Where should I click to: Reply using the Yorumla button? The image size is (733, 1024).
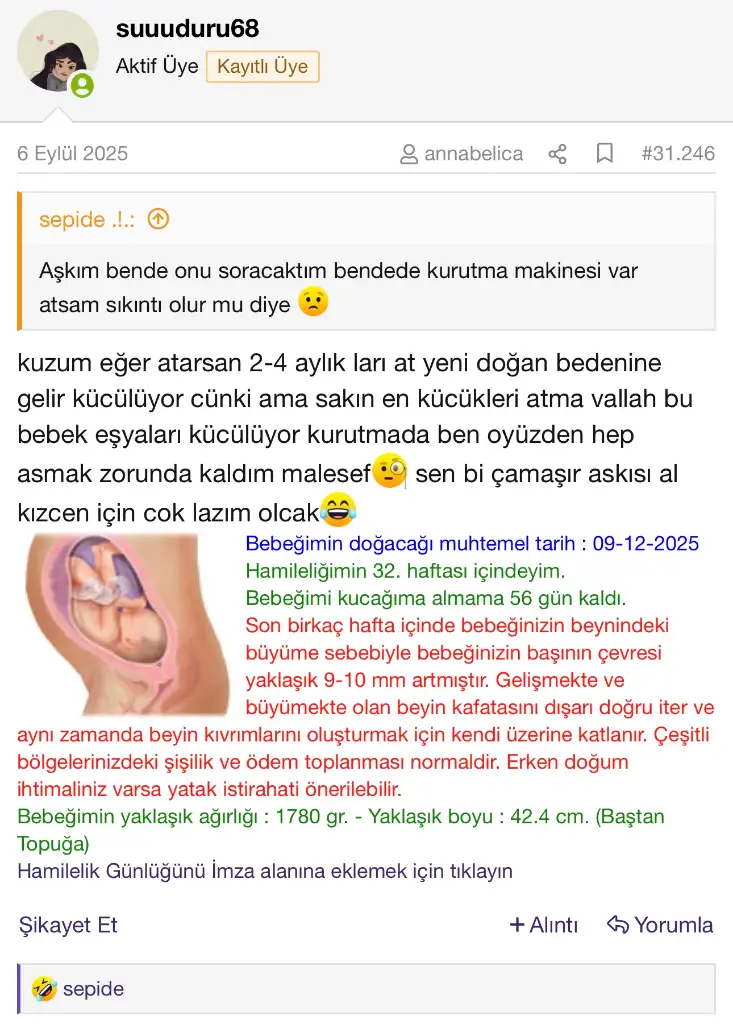point(661,925)
